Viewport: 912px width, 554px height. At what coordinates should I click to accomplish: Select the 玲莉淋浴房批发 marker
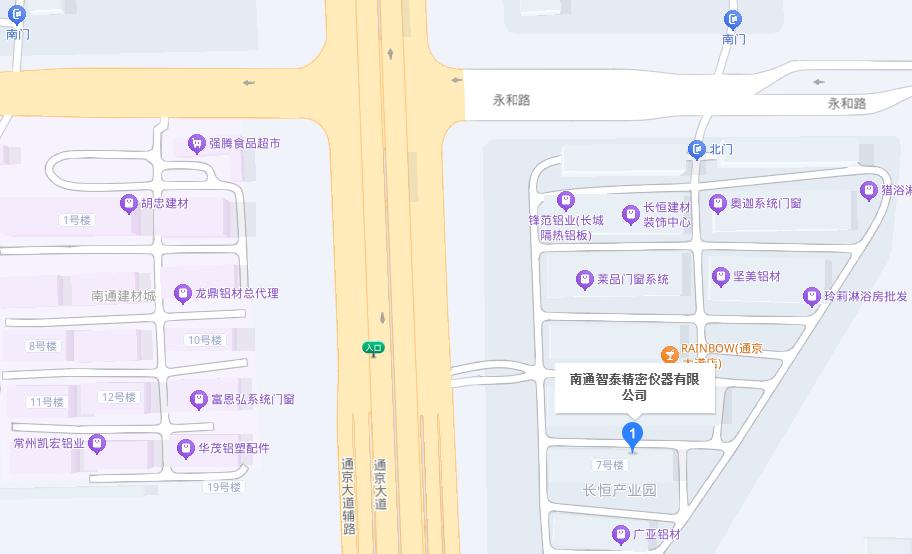[x=812, y=296]
